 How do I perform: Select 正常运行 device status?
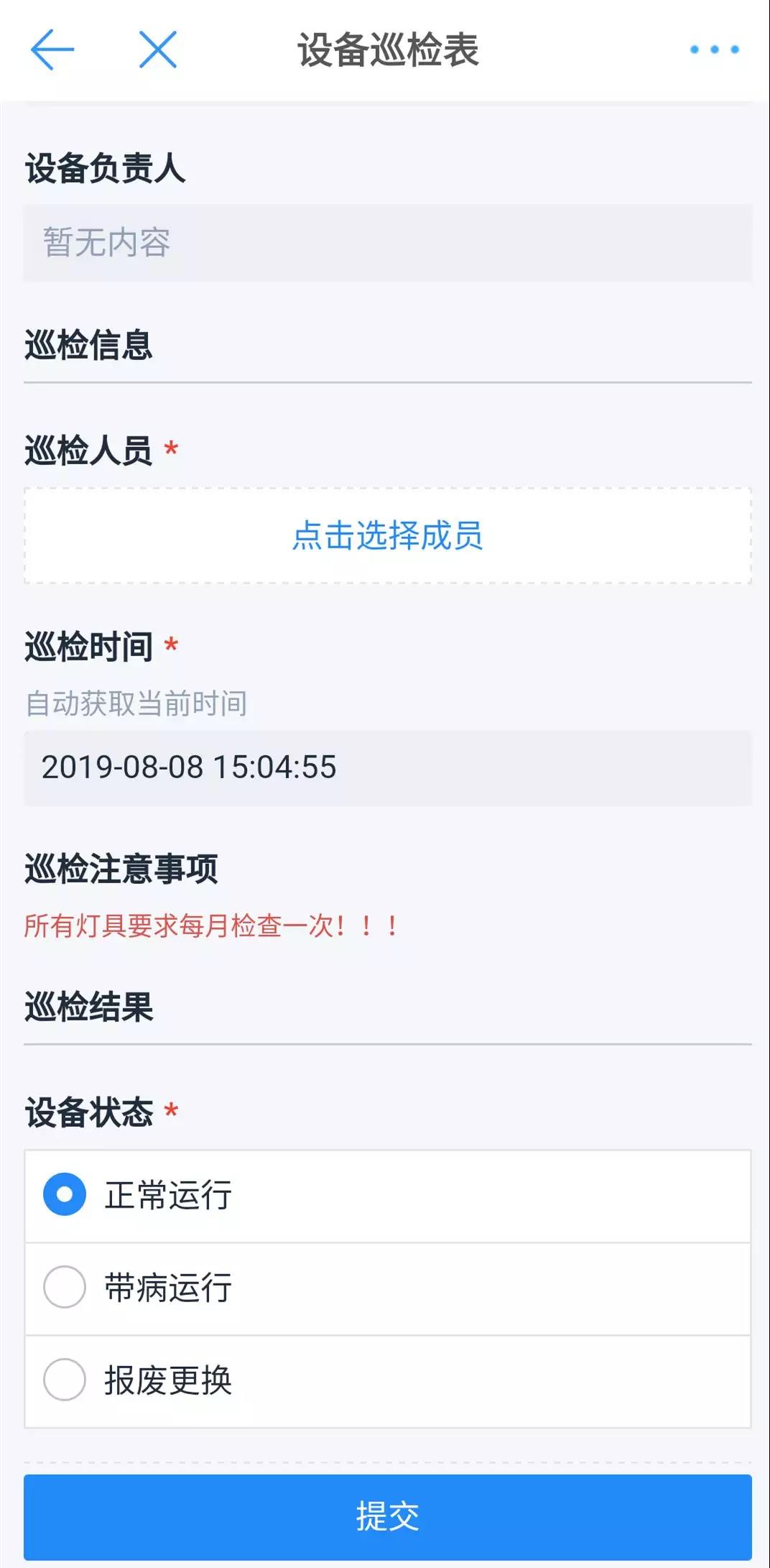pos(388,1196)
